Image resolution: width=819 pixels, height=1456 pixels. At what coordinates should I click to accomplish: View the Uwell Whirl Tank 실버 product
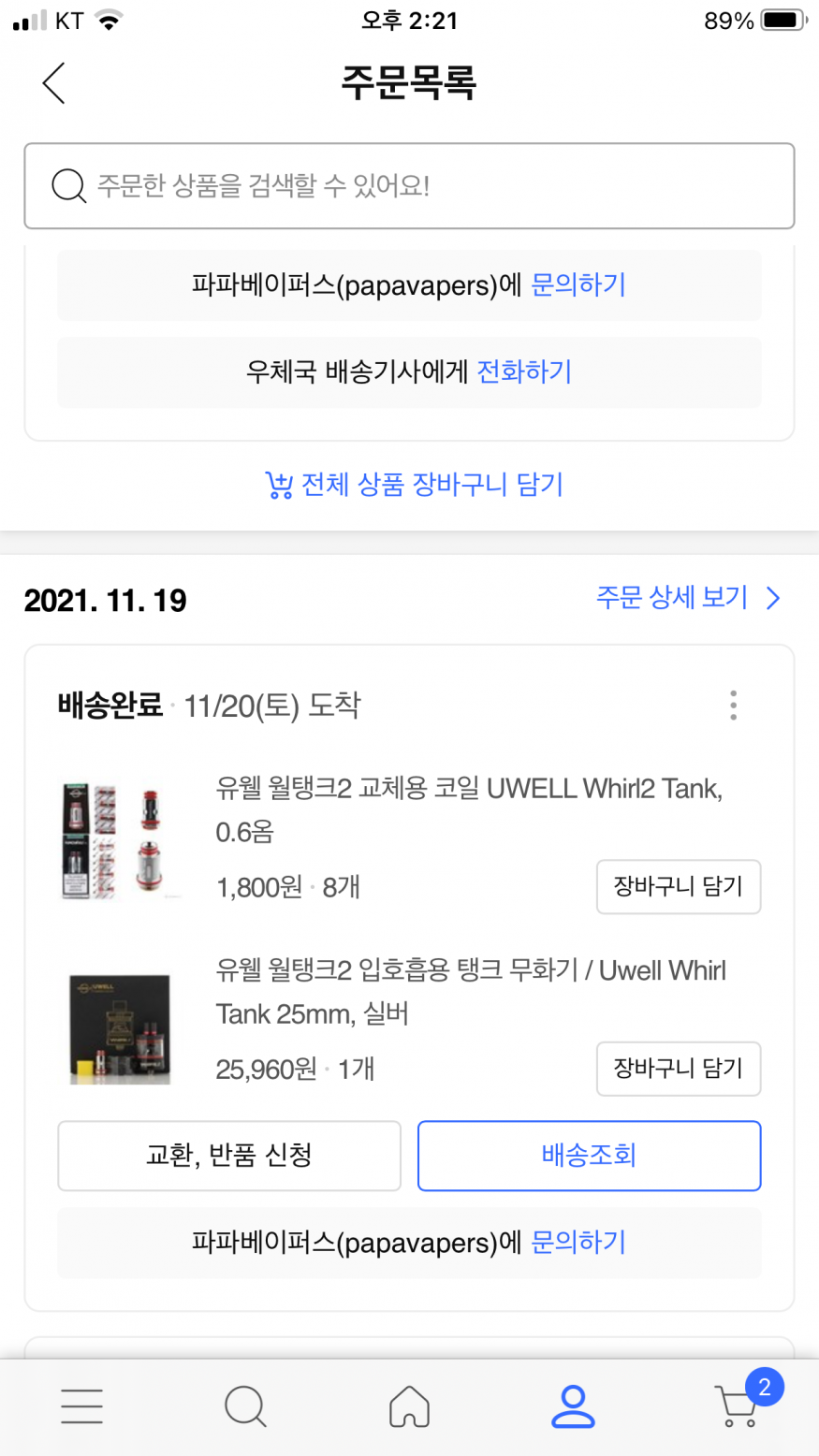[470, 992]
